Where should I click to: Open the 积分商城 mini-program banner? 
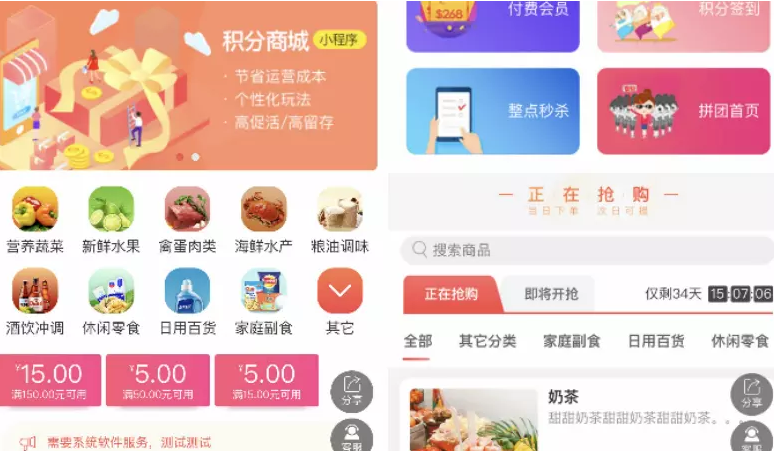(x=188, y=85)
